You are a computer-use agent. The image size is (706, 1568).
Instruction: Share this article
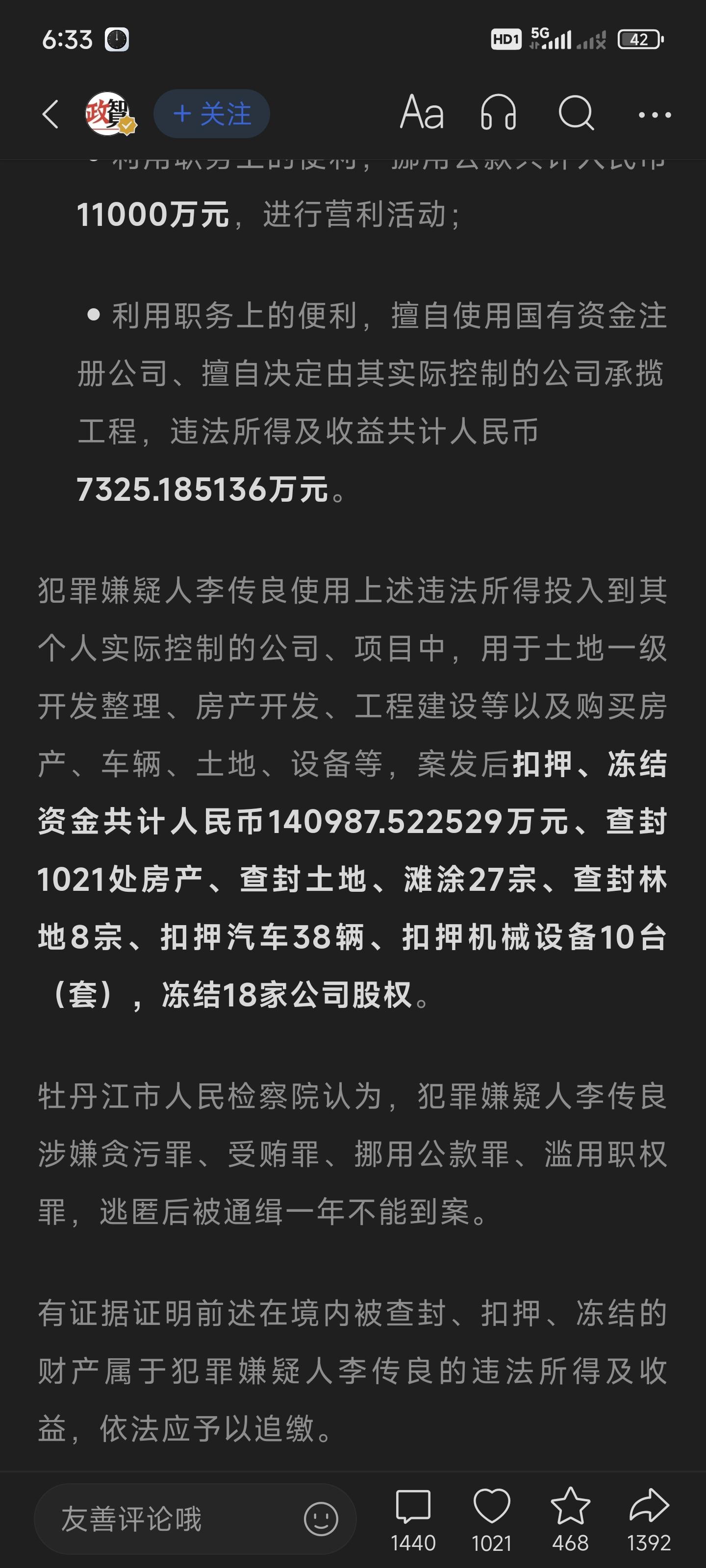point(649,1519)
